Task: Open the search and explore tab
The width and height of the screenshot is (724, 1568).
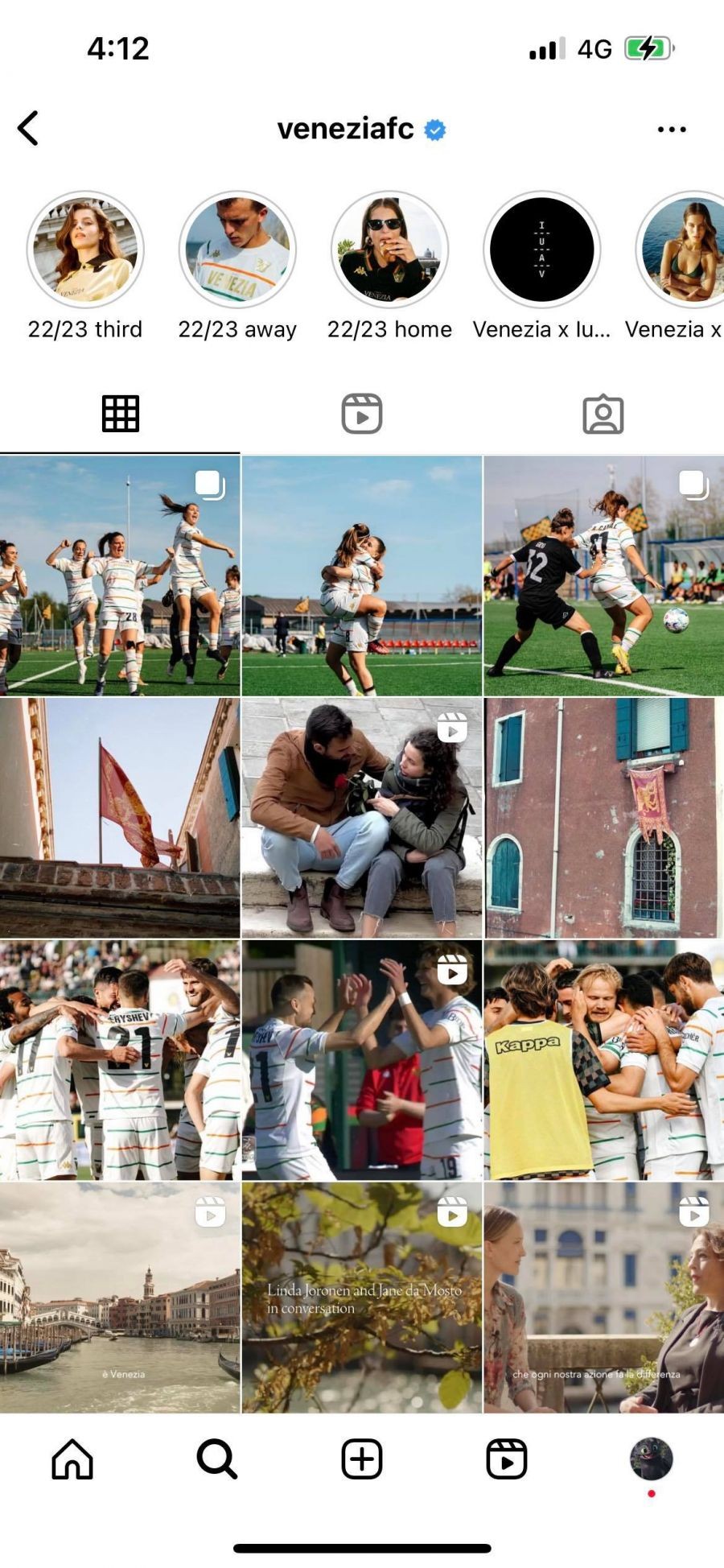Action: 217,1459
